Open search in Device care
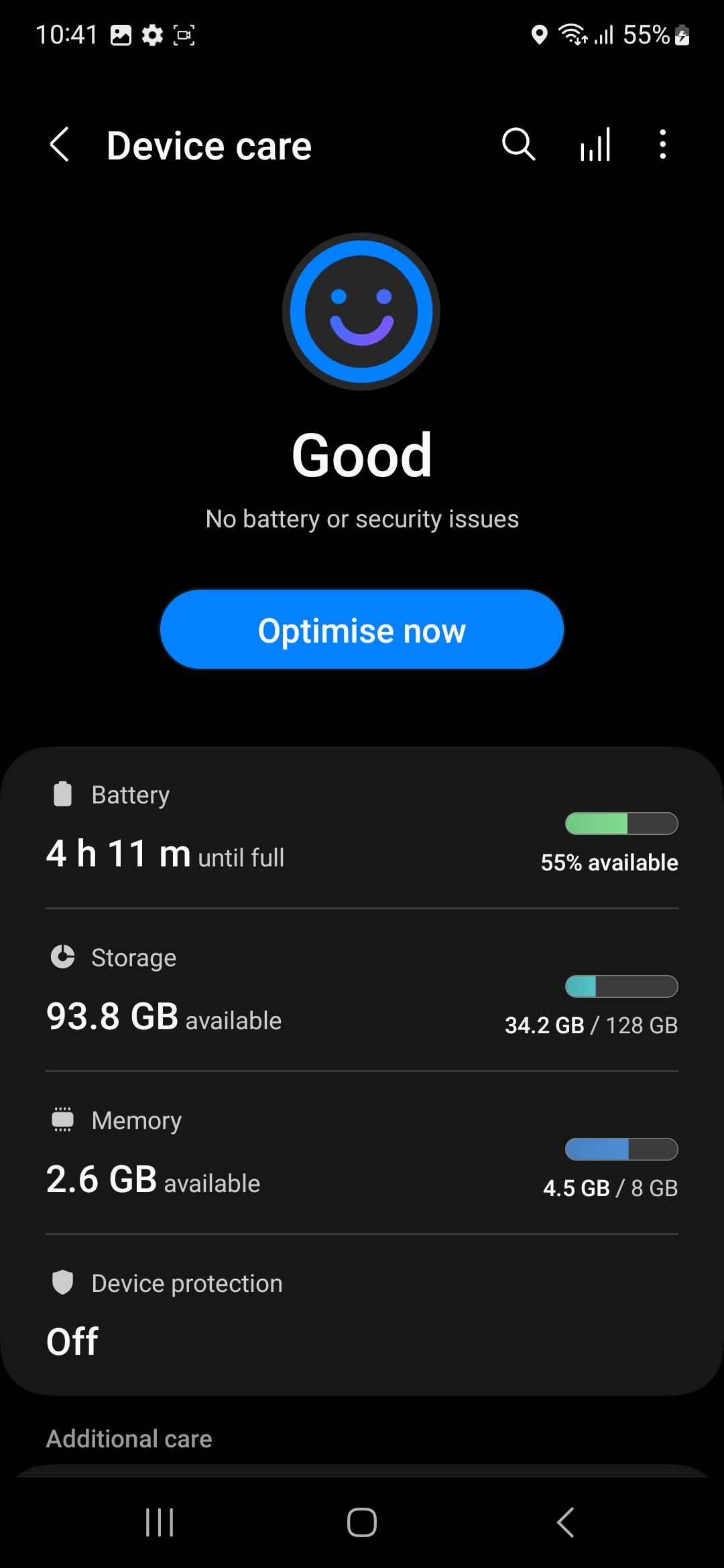Viewport: 724px width, 1568px height. [518, 145]
